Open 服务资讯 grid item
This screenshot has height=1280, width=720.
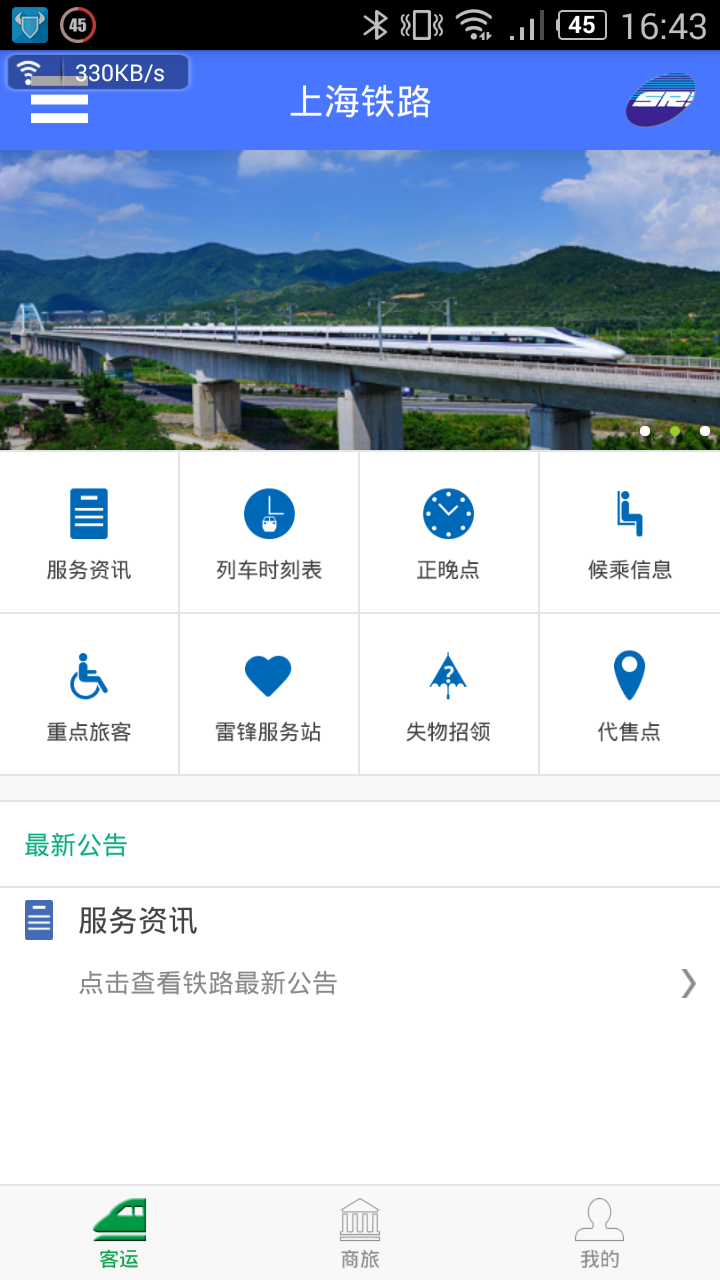[x=89, y=533]
